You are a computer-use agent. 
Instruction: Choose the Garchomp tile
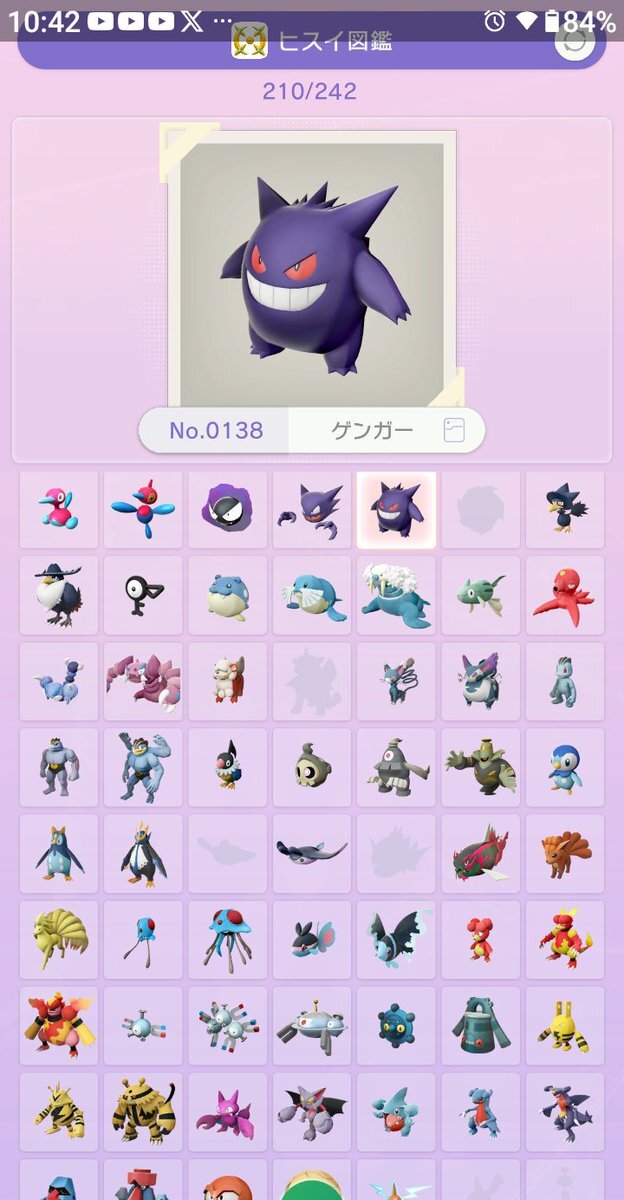pyautogui.click(x=564, y=1112)
